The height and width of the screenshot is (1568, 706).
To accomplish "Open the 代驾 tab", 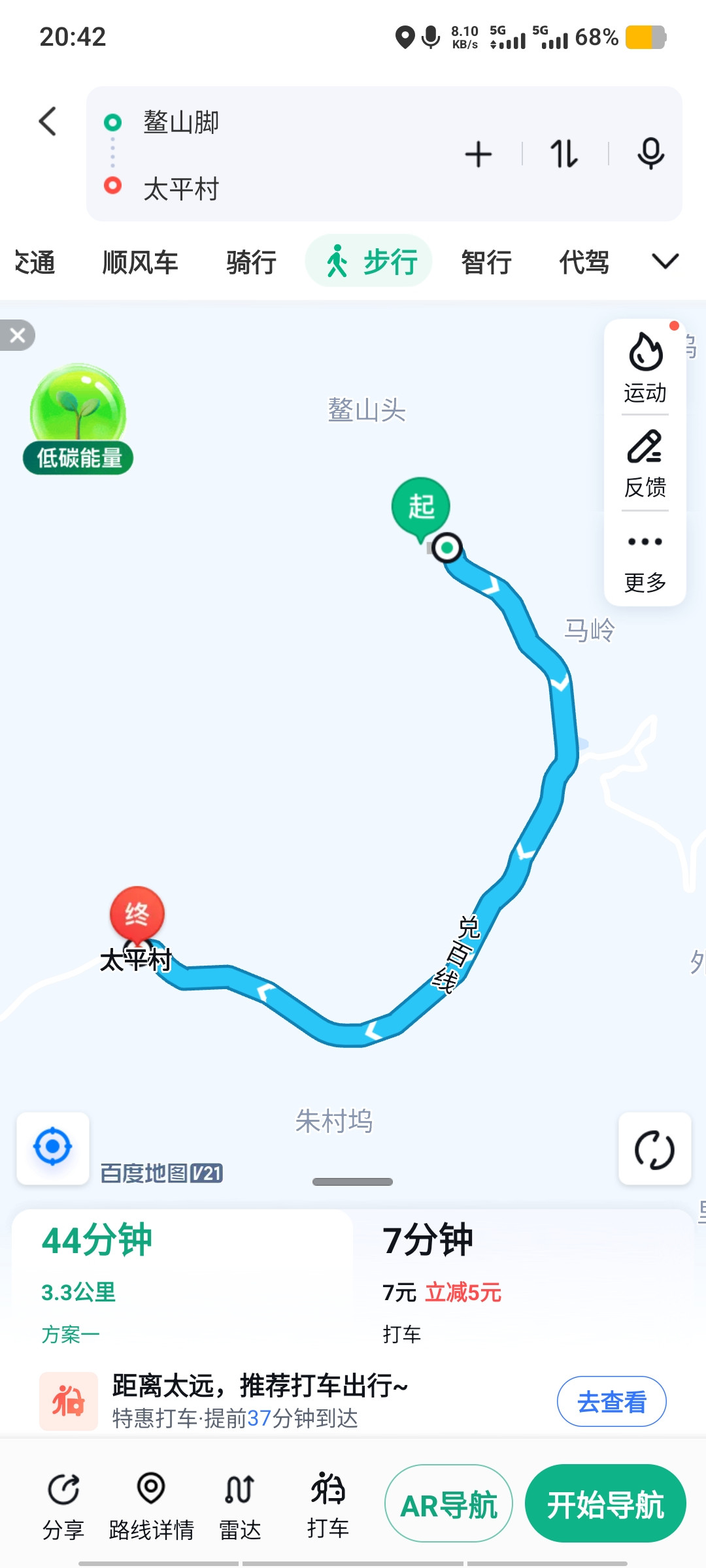I will tap(584, 263).
